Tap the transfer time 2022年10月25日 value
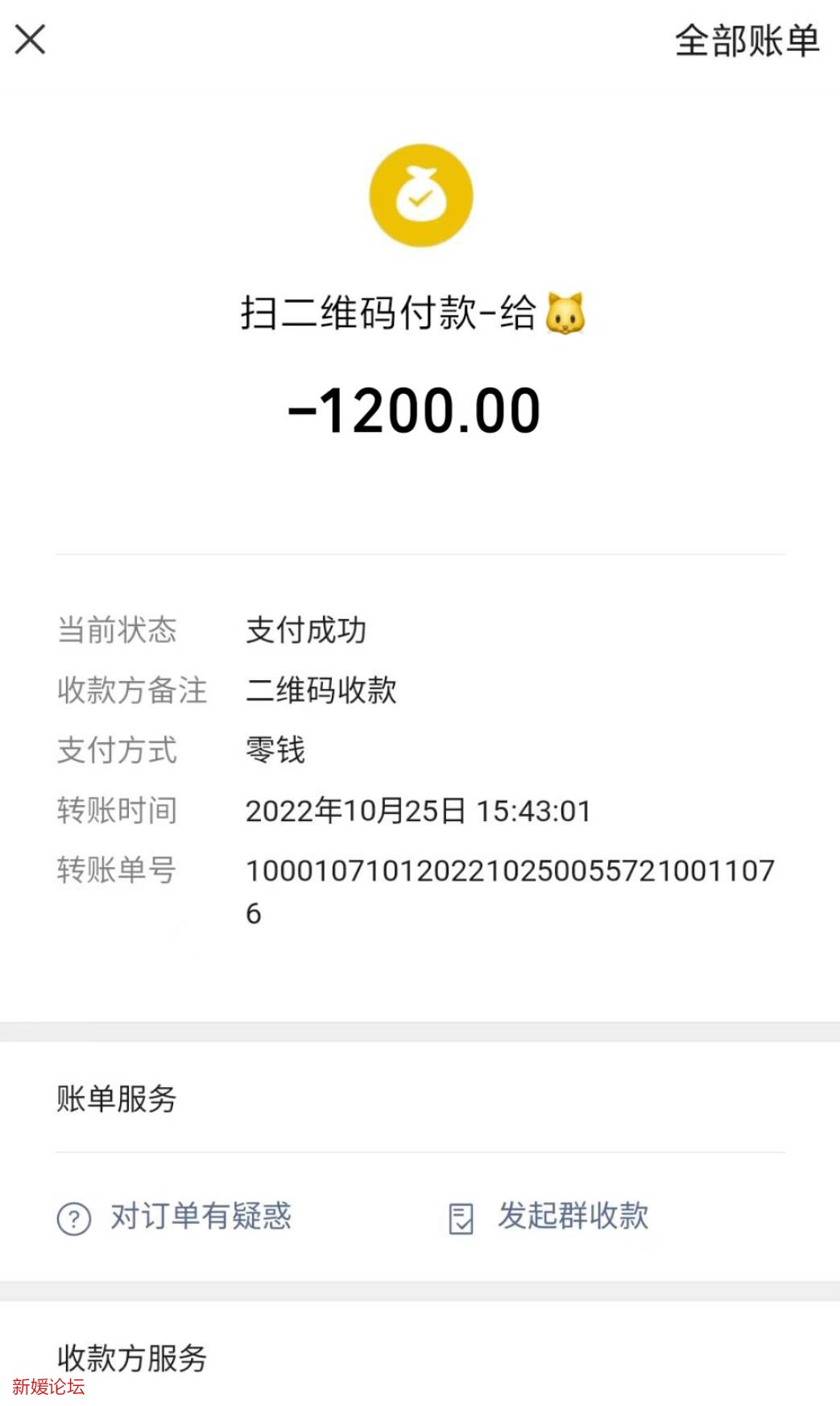 pyautogui.click(x=419, y=812)
